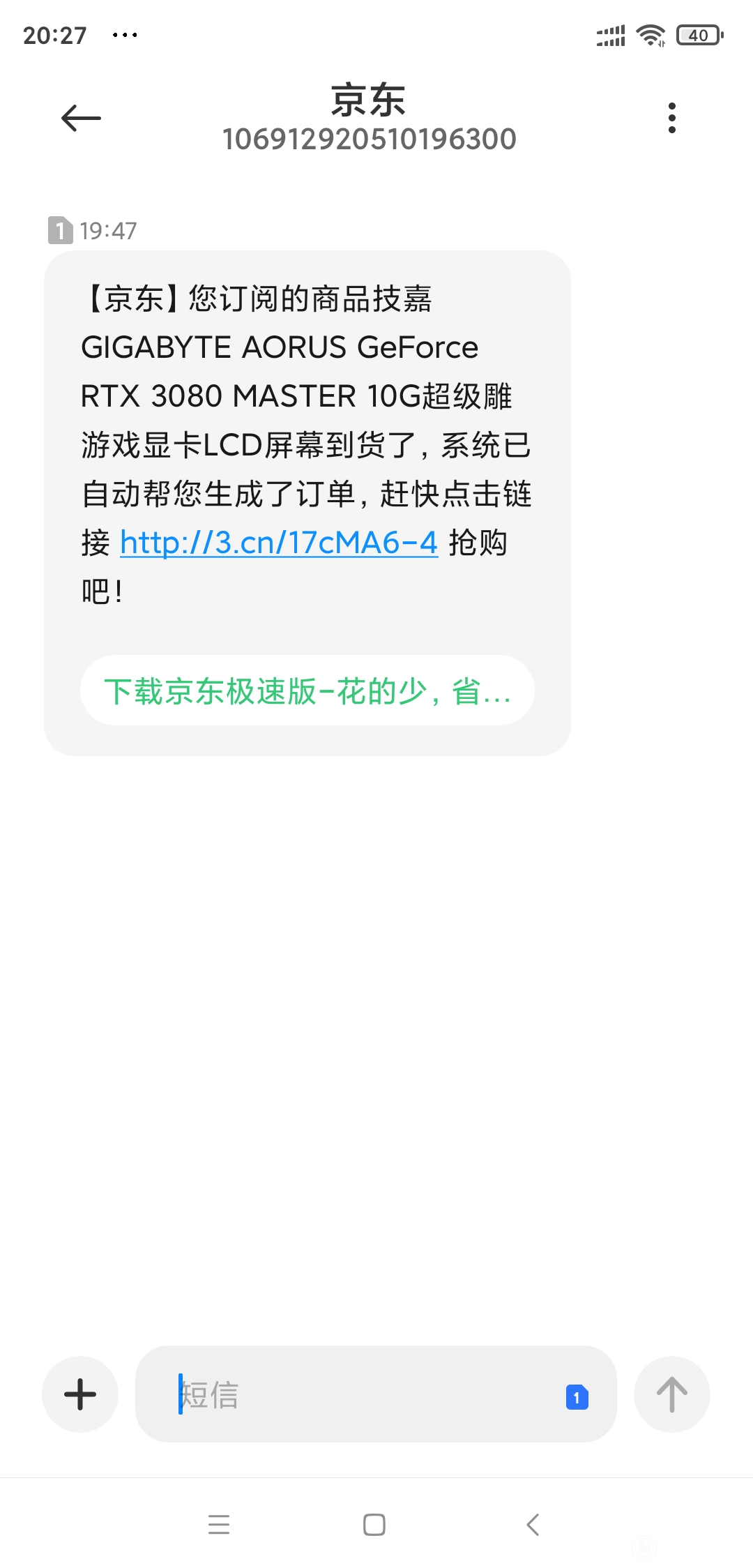Open the plus attachment button
Viewport: 753px width, 1568px height.
point(80,1394)
